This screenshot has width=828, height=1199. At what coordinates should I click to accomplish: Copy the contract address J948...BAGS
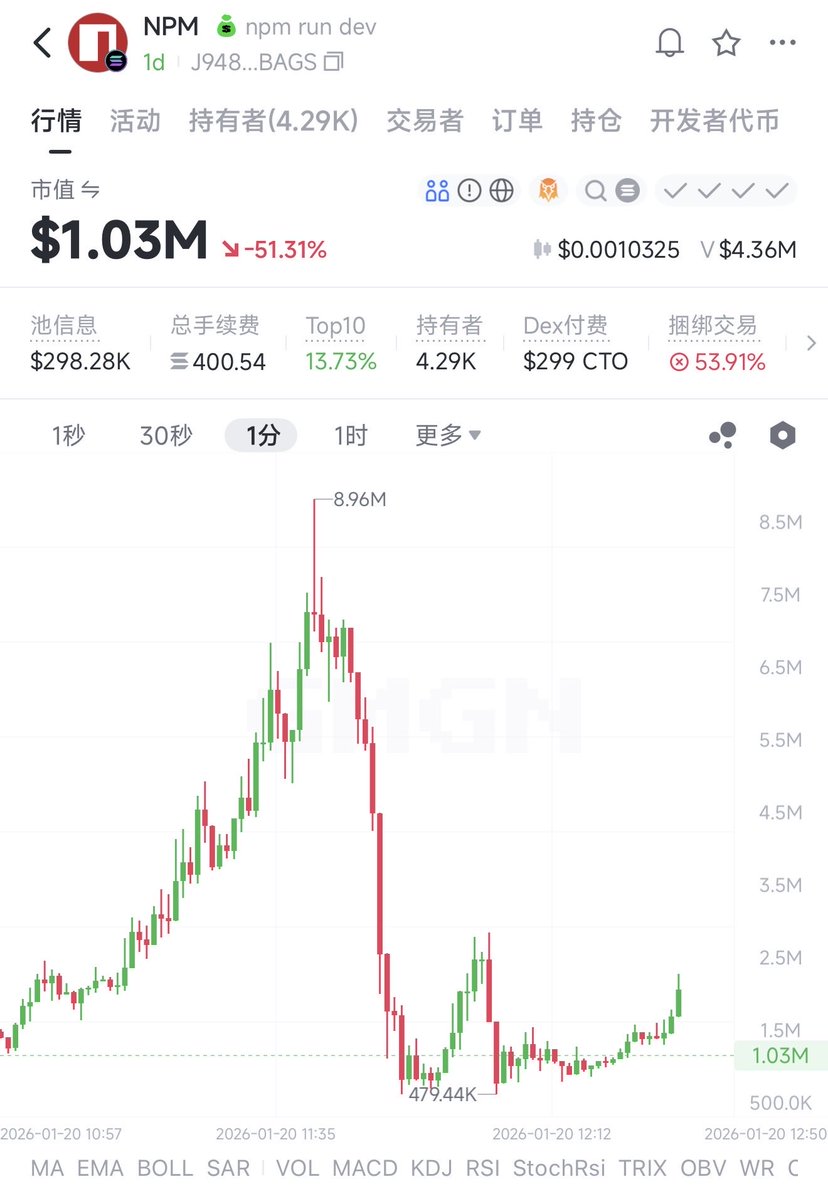coord(334,62)
